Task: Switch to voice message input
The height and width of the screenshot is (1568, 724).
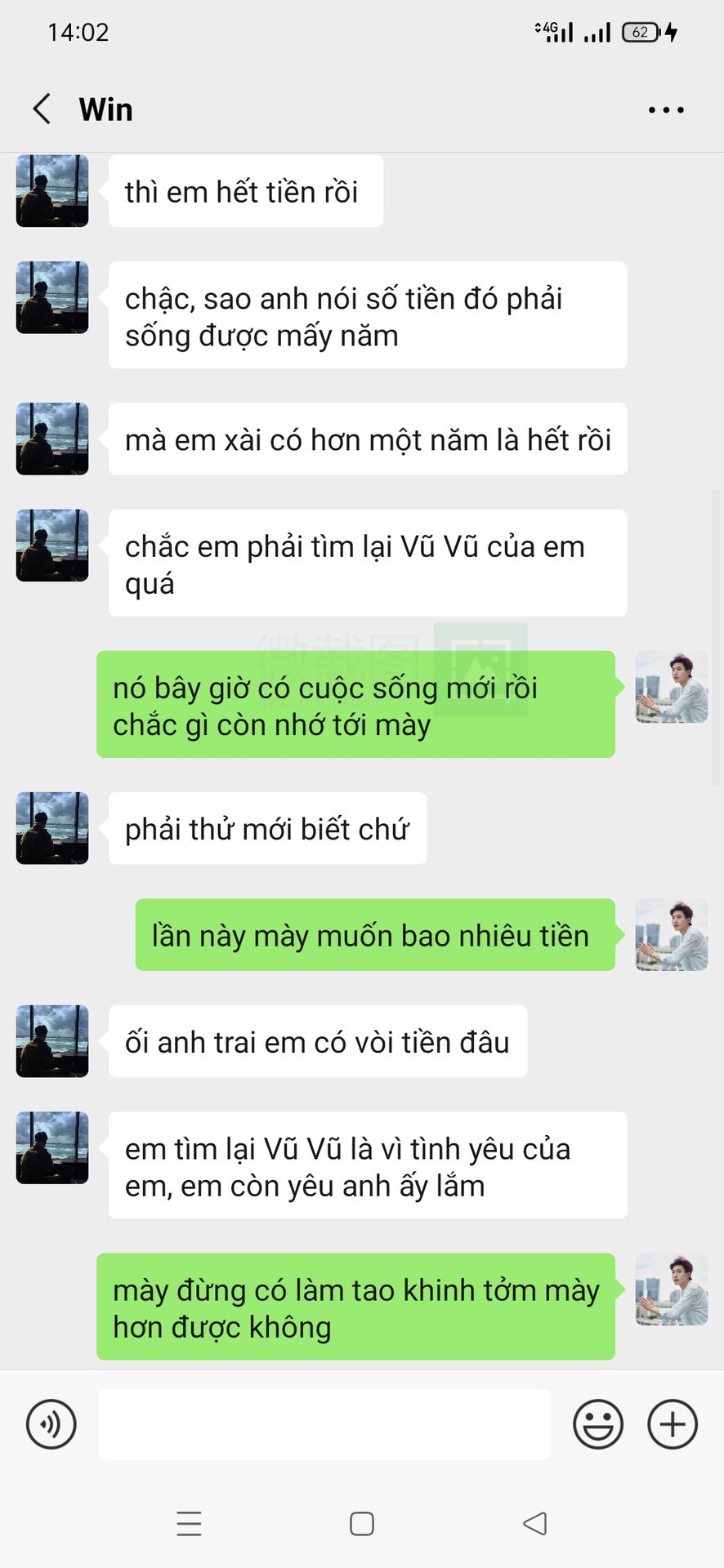Action: pos(51,1424)
